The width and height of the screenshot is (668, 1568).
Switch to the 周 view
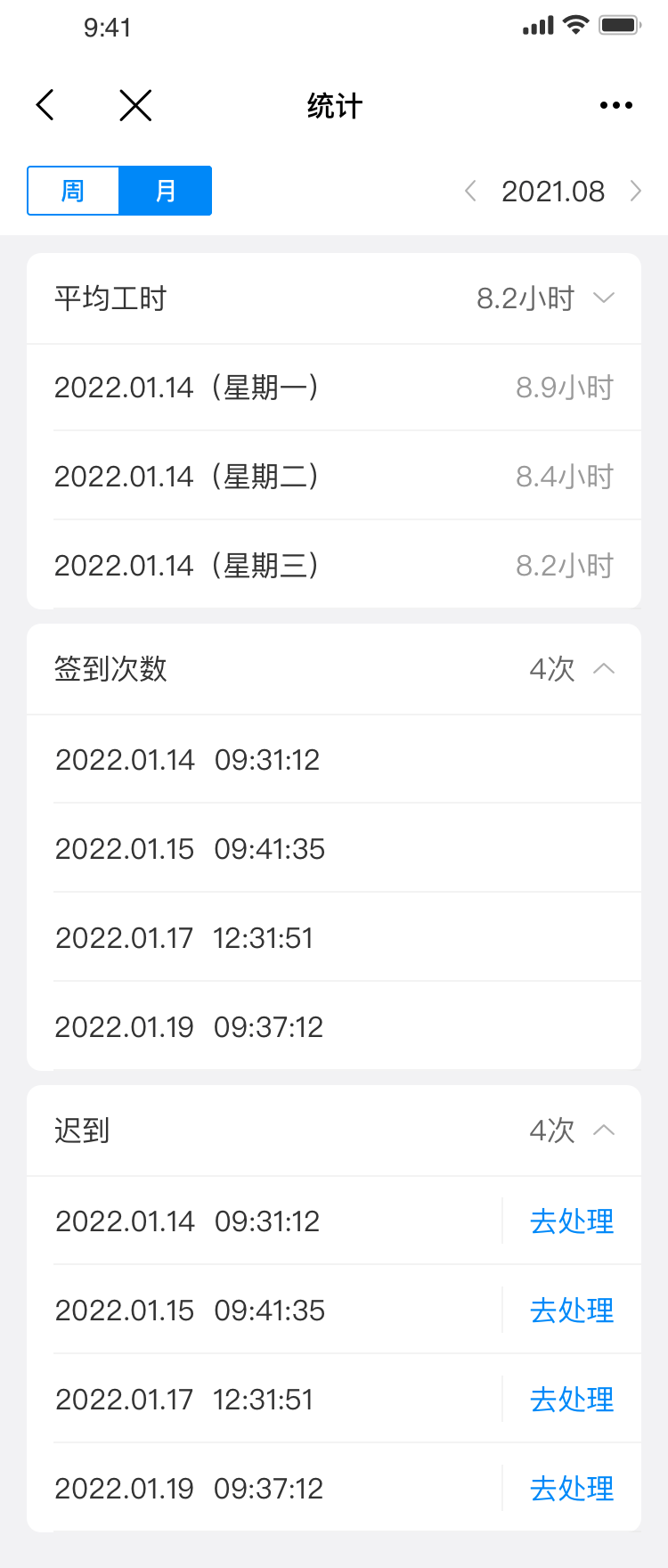(73, 191)
